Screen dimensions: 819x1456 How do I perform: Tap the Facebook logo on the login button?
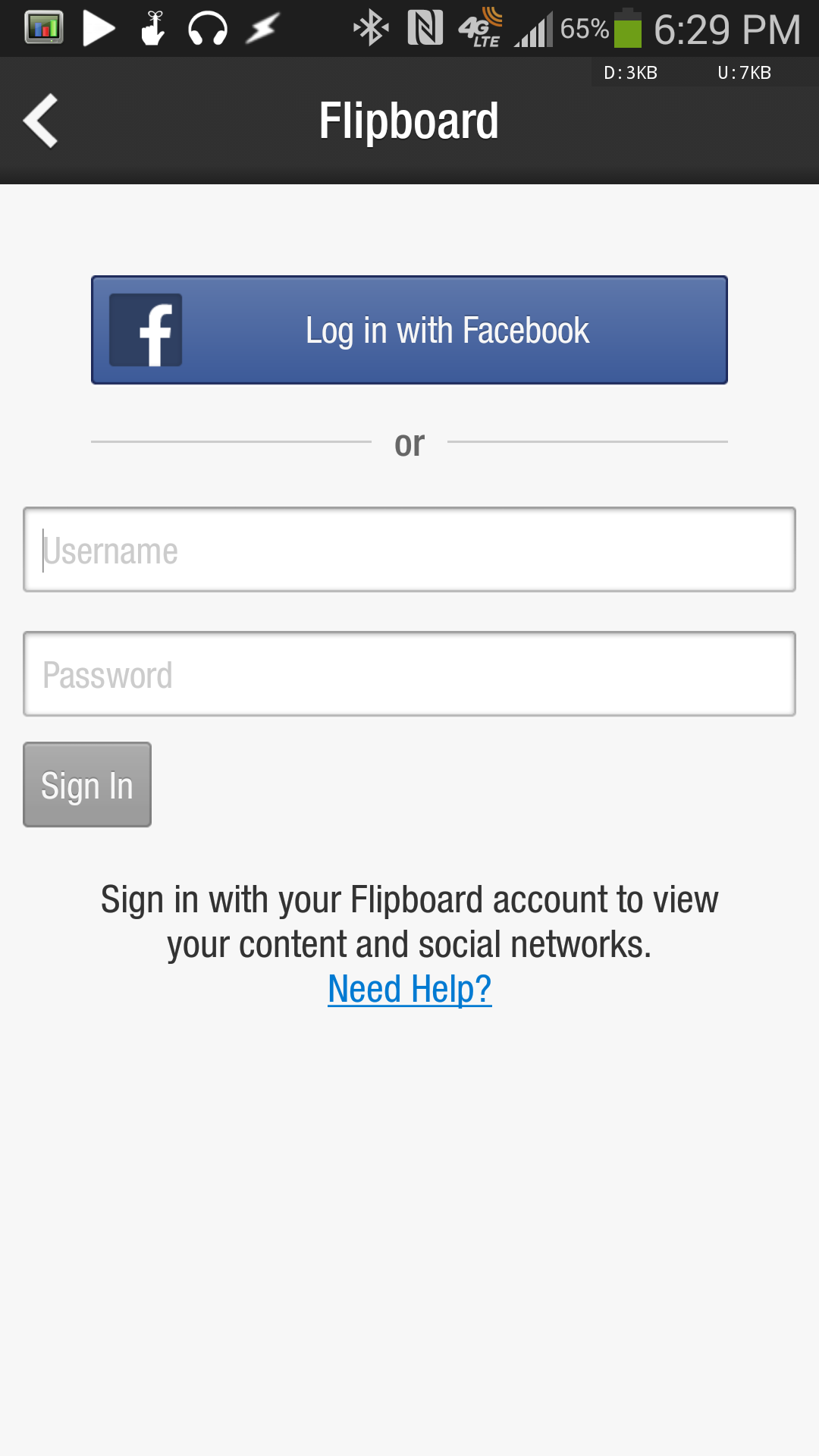[148, 330]
